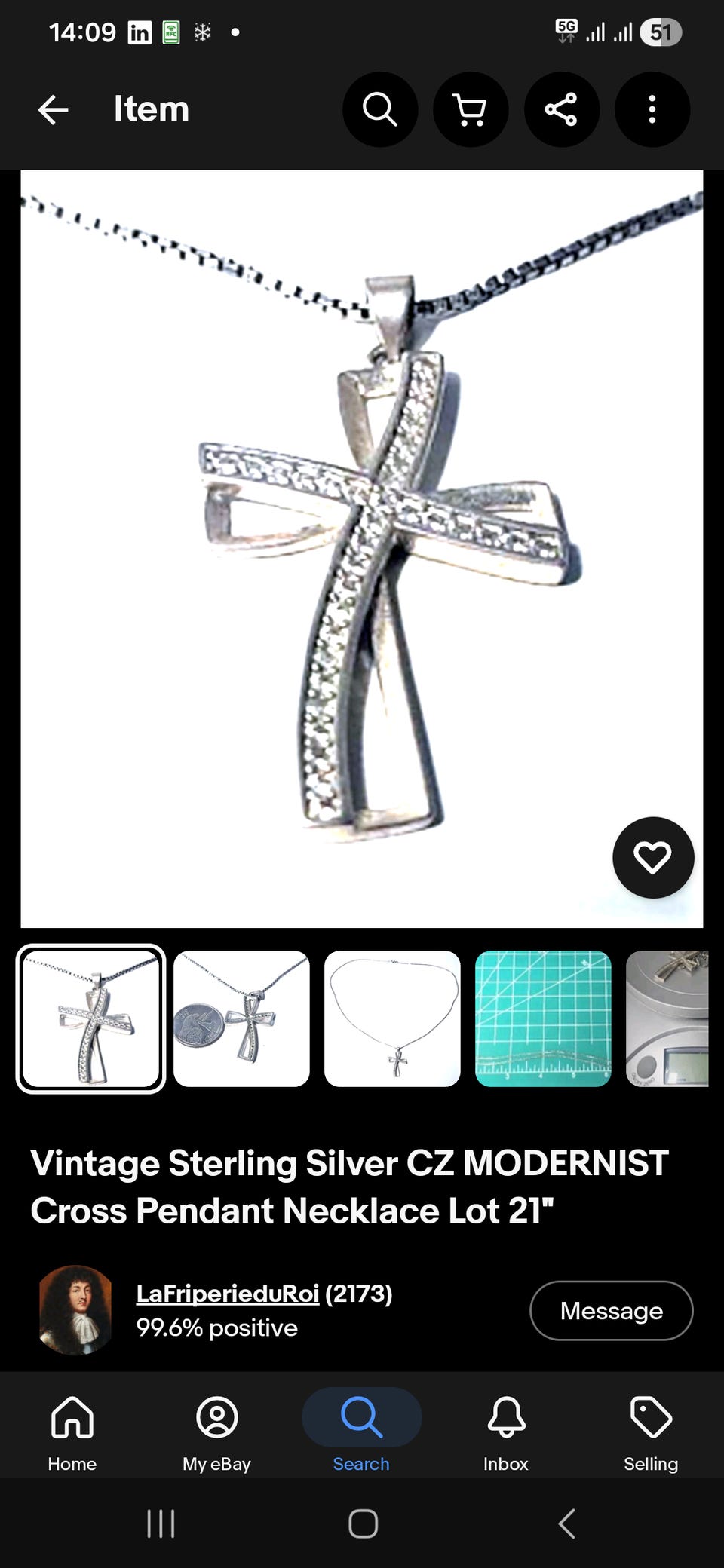Open seller LaFriperieduRoi's profile
Screen dimensions: 724x1568
pos(227,1294)
